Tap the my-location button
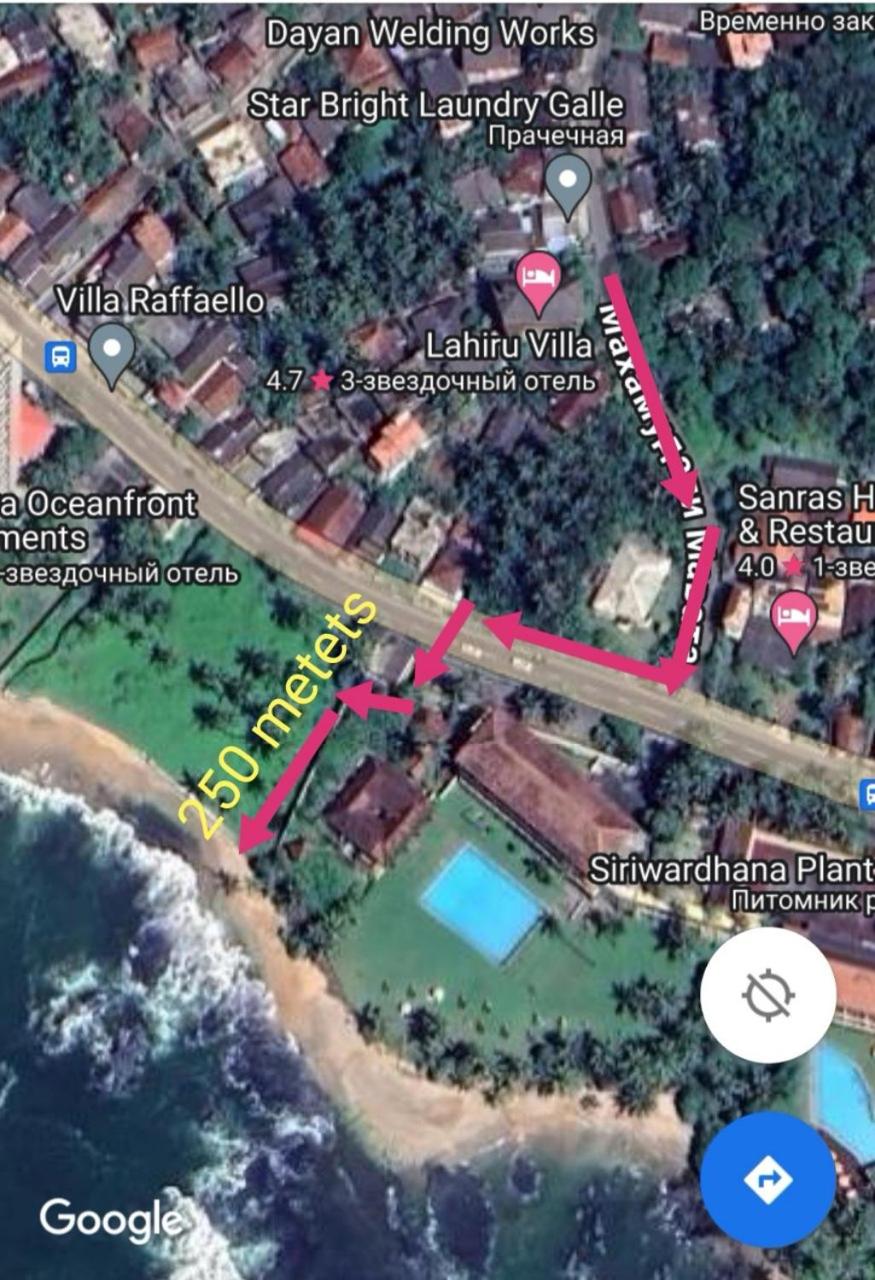Screen dimensions: 875x1280 pos(767,995)
